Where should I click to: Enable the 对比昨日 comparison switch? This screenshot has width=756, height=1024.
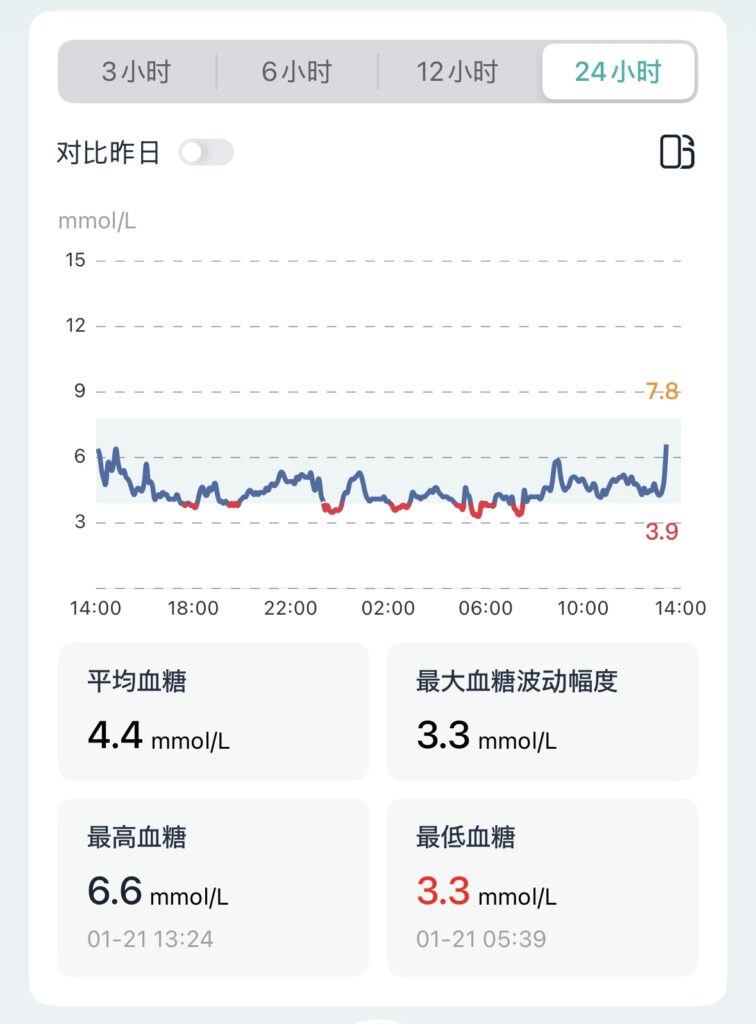[205, 153]
